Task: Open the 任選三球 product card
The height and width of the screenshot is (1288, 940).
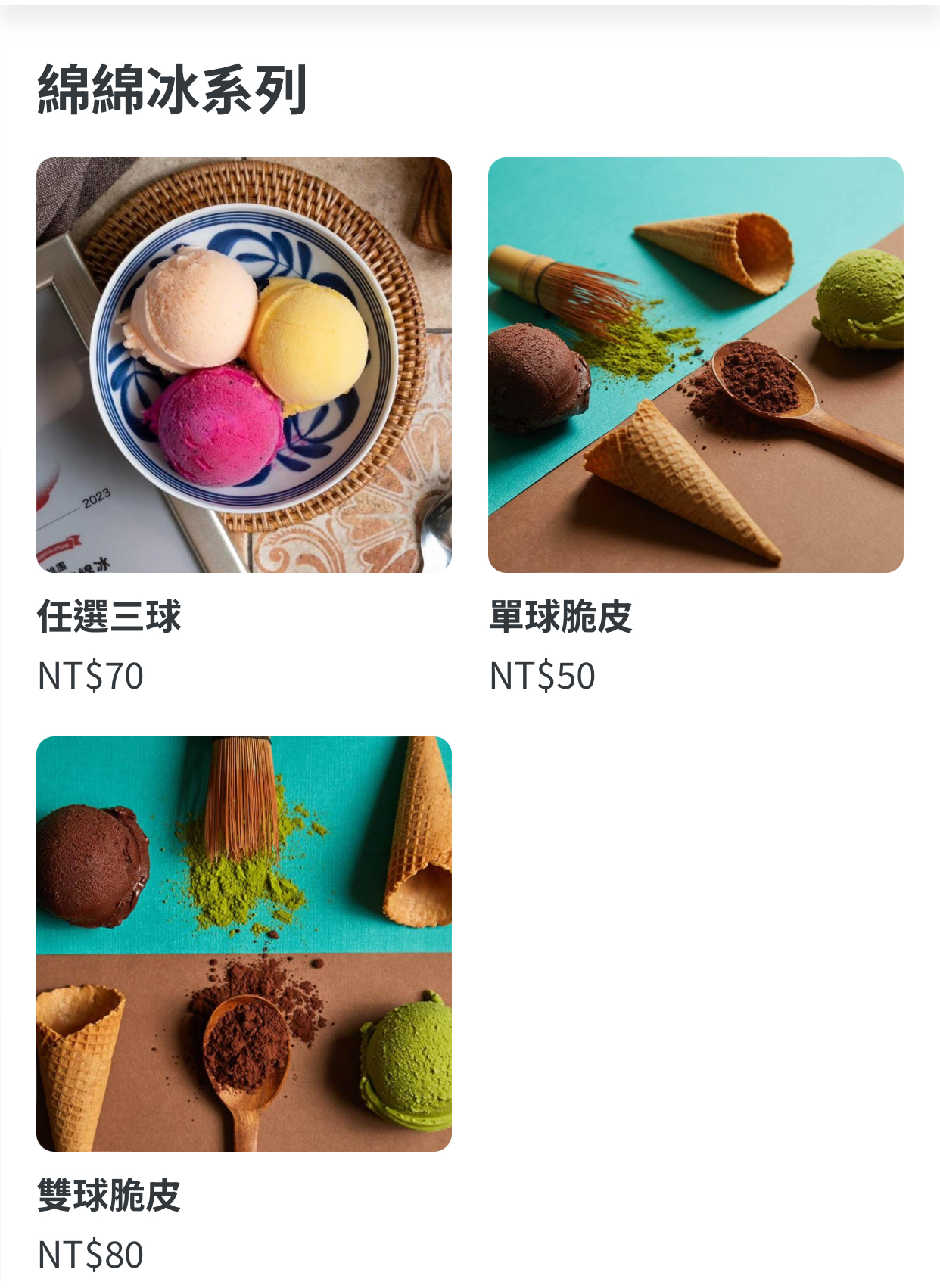Action: 244,365
